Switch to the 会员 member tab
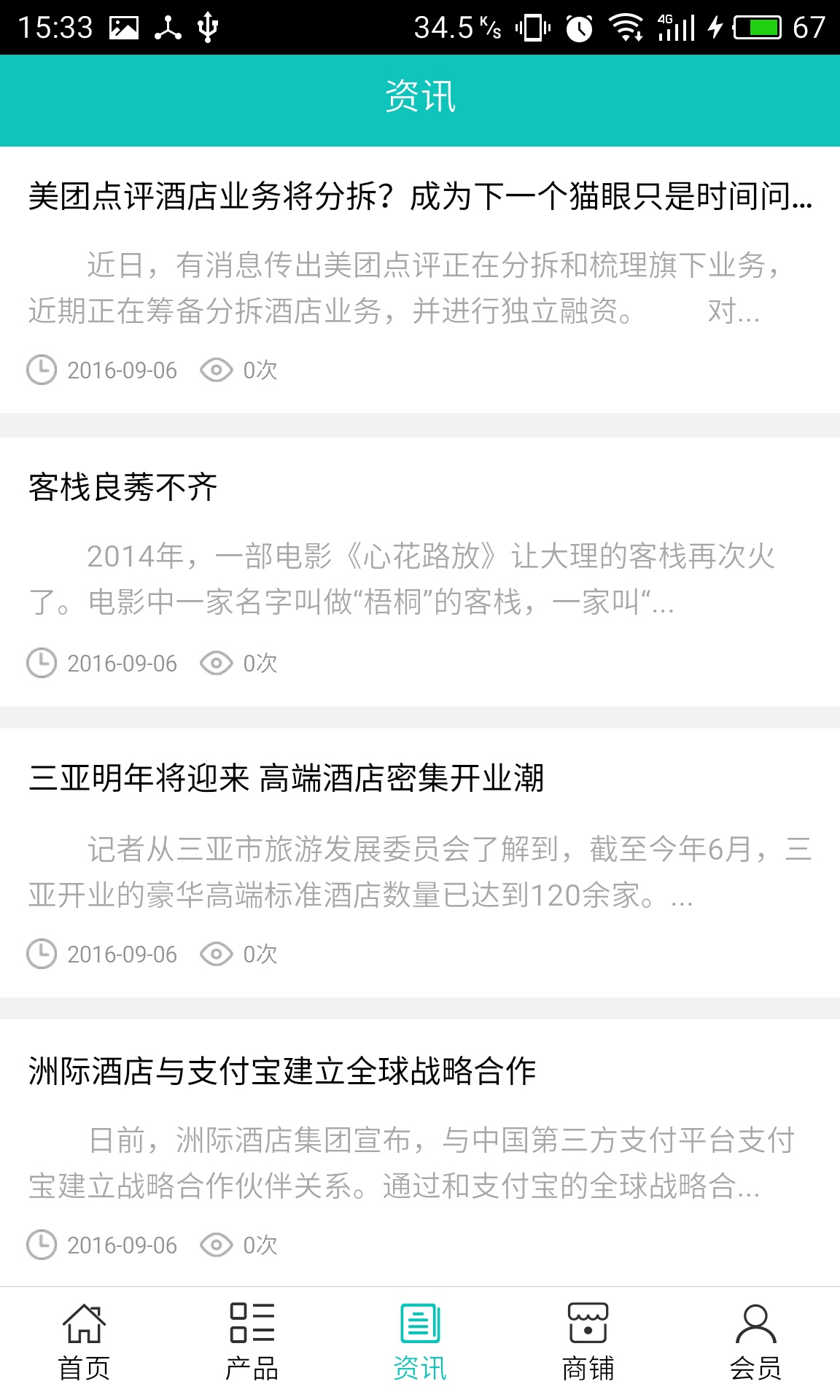 click(x=755, y=1343)
